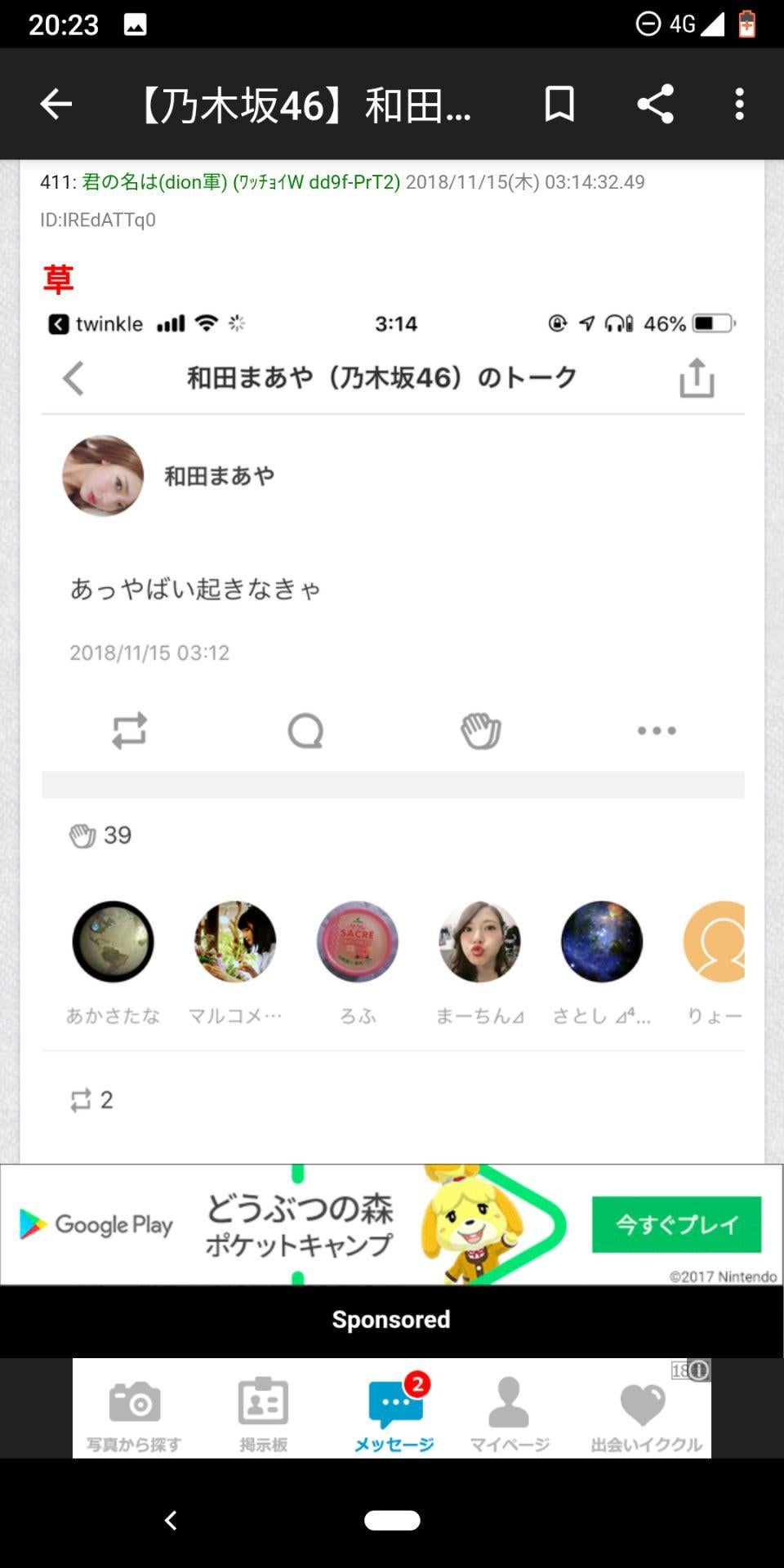Bookmark this thread
This screenshot has height=1568, width=784.
(x=559, y=104)
